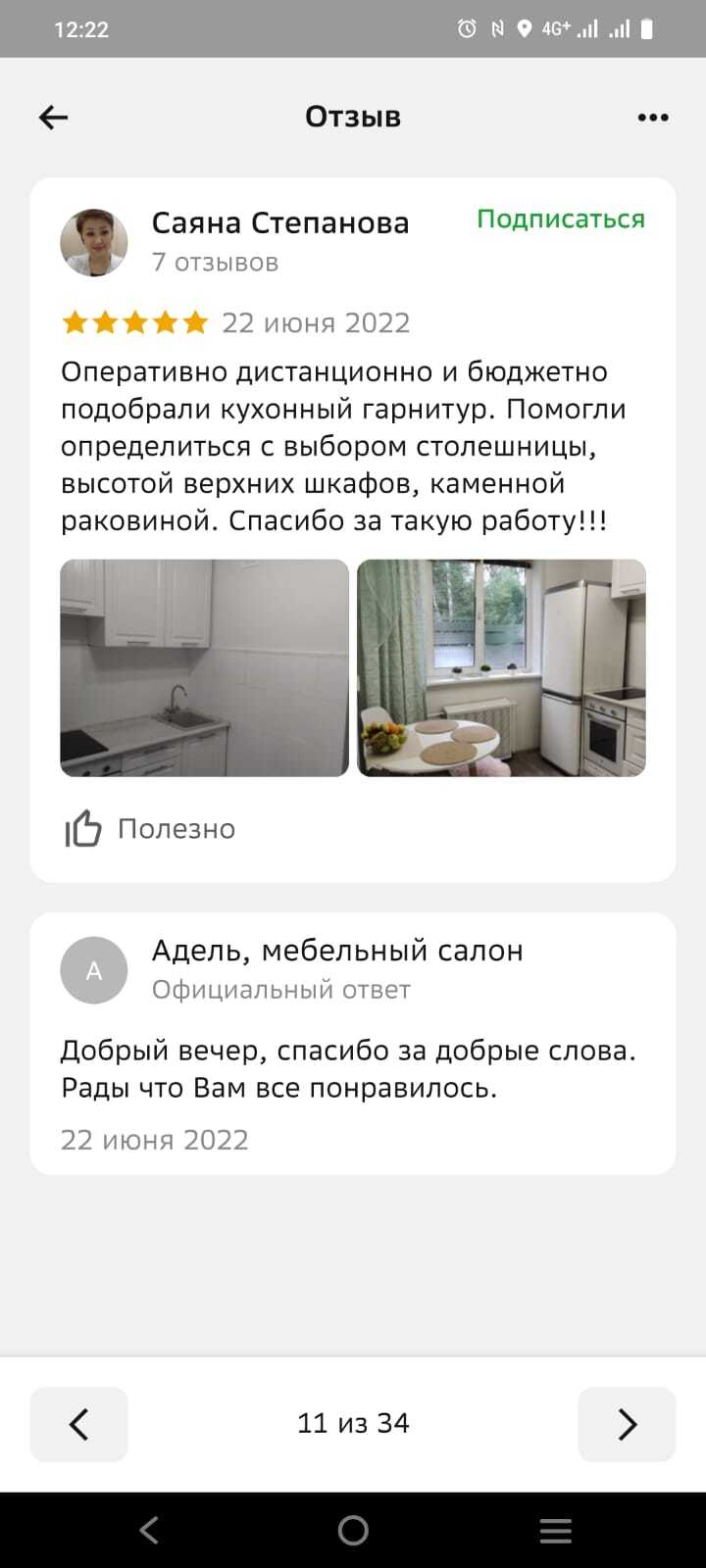The width and height of the screenshot is (706, 1568).
Task: Go back using the top arrow
Action: pos(53,118)
